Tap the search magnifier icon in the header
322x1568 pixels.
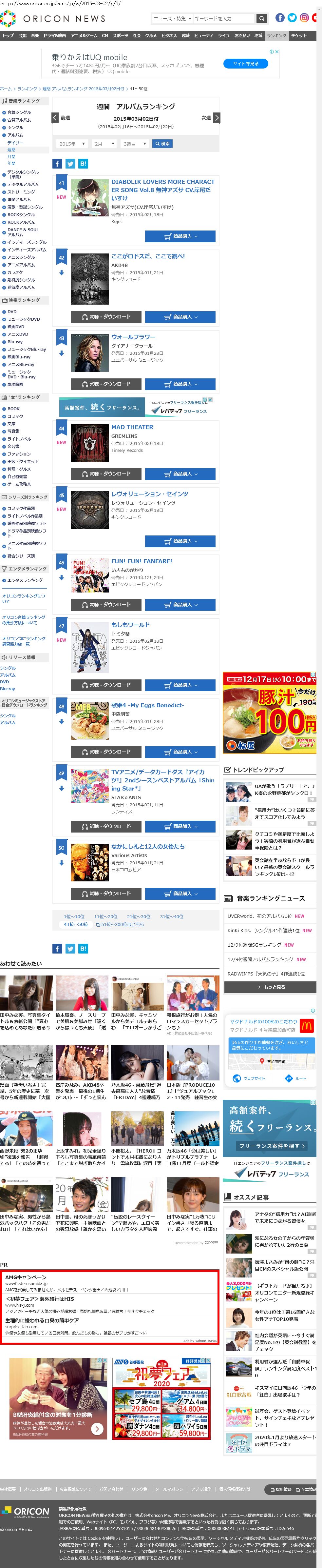261,19
